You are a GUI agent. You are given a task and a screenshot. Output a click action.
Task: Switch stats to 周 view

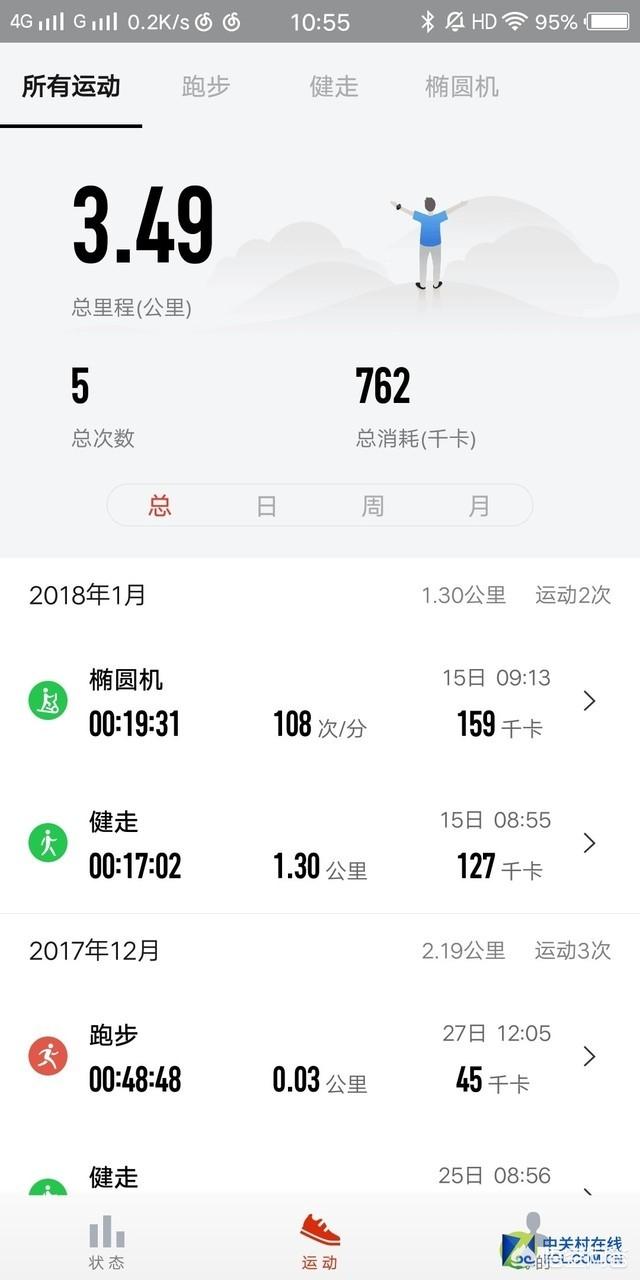[x=372, y=506]
